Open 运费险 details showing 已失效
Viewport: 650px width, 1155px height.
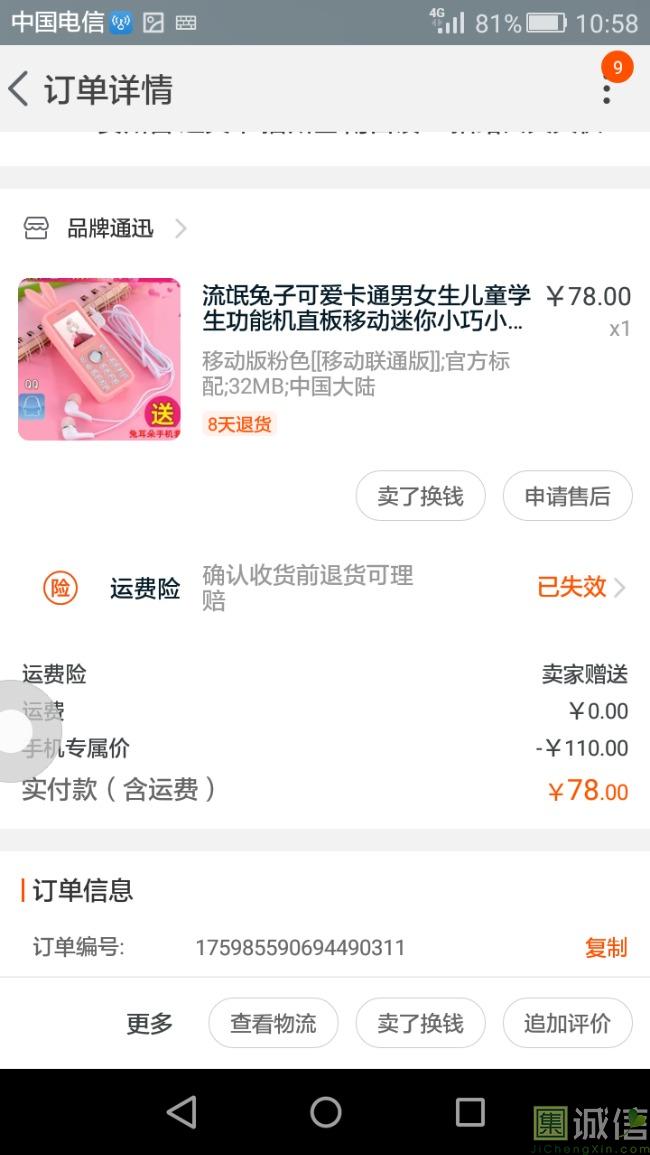[x=580, y=587]
